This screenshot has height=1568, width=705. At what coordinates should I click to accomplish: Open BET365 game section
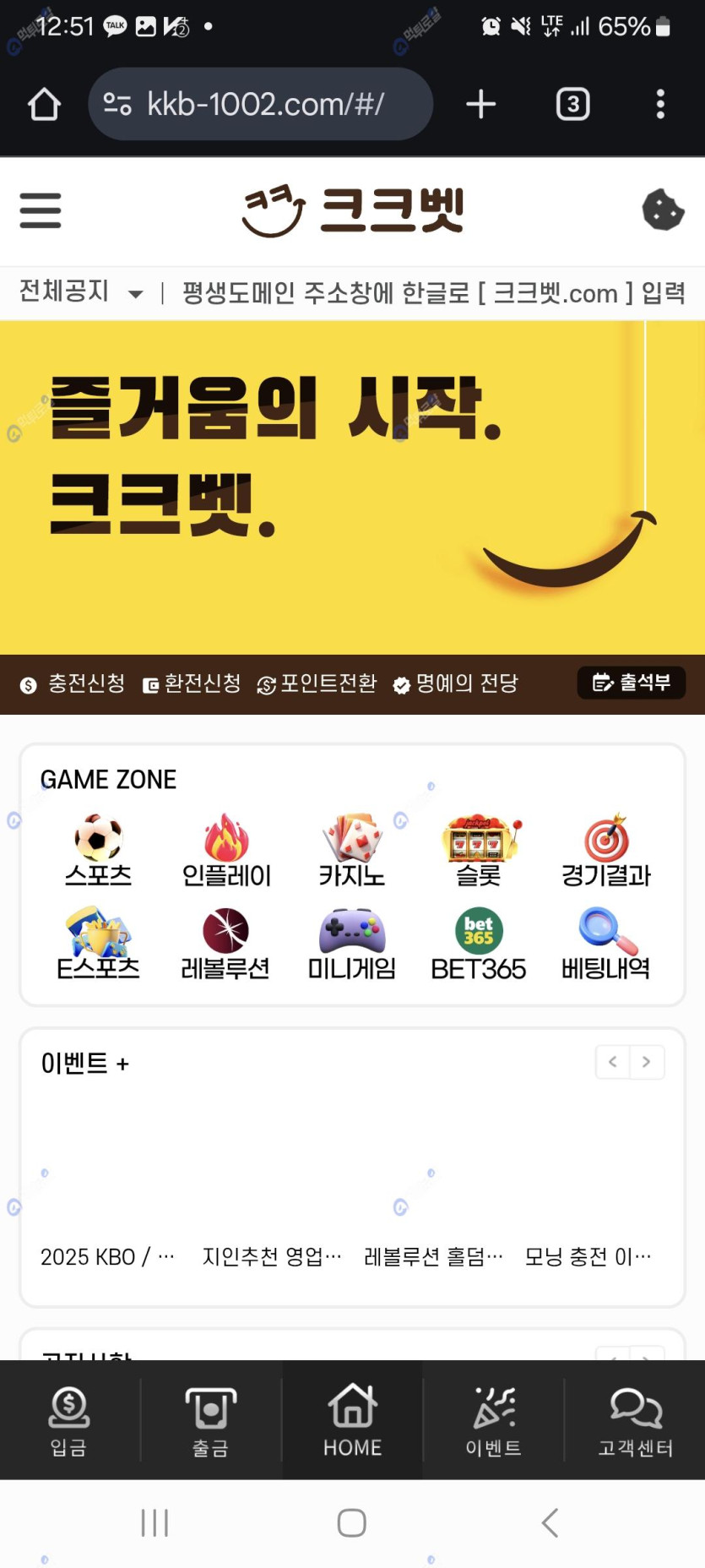(x=479, y=944)
